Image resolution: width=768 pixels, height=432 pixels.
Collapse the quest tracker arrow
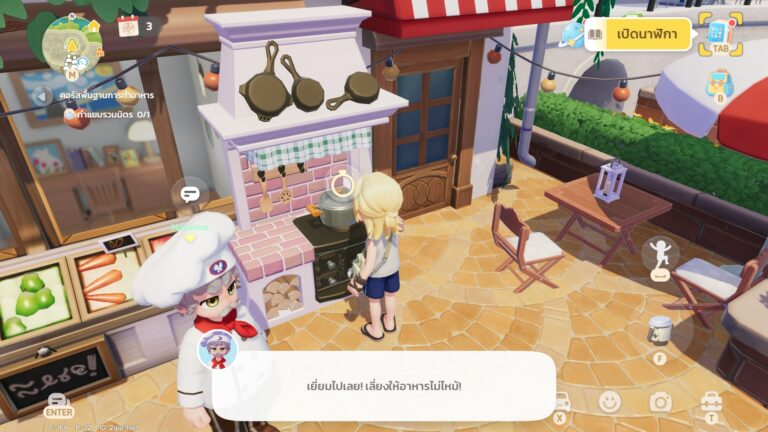42,96
